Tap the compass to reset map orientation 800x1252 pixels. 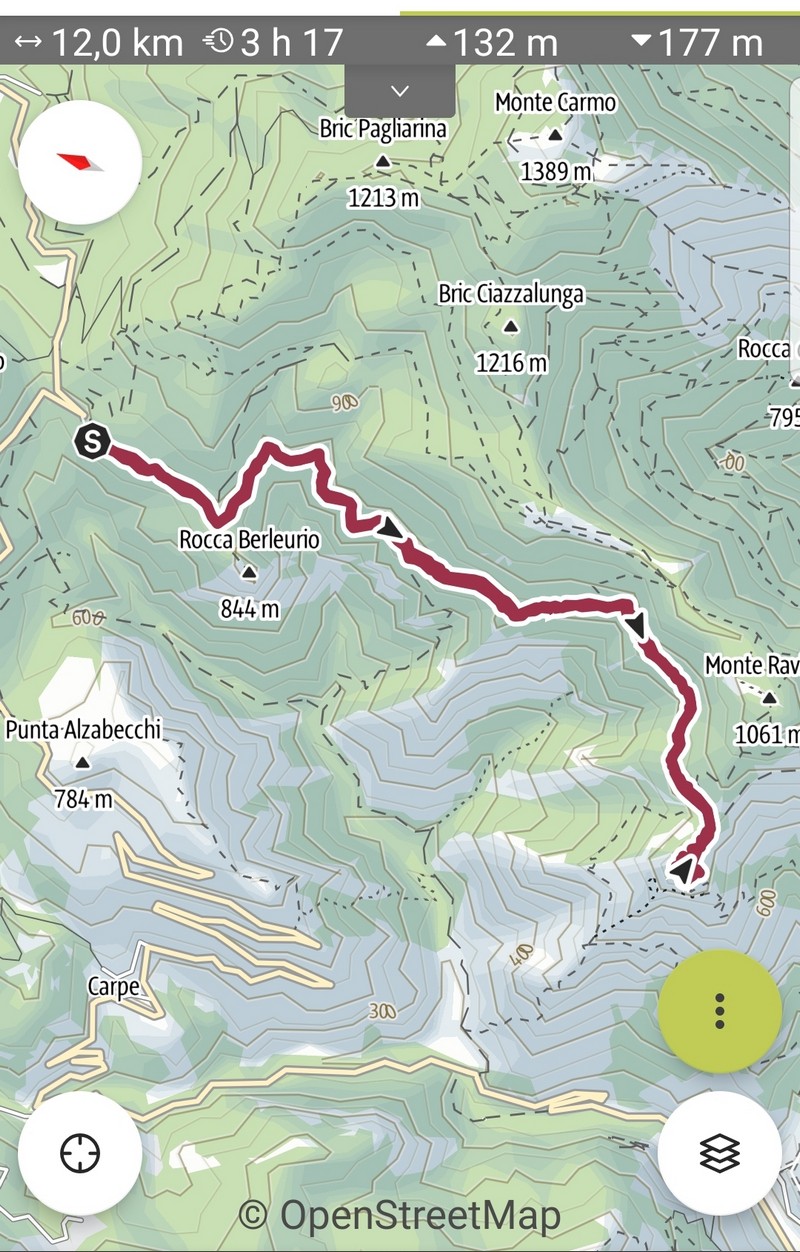tap(80, 162)
